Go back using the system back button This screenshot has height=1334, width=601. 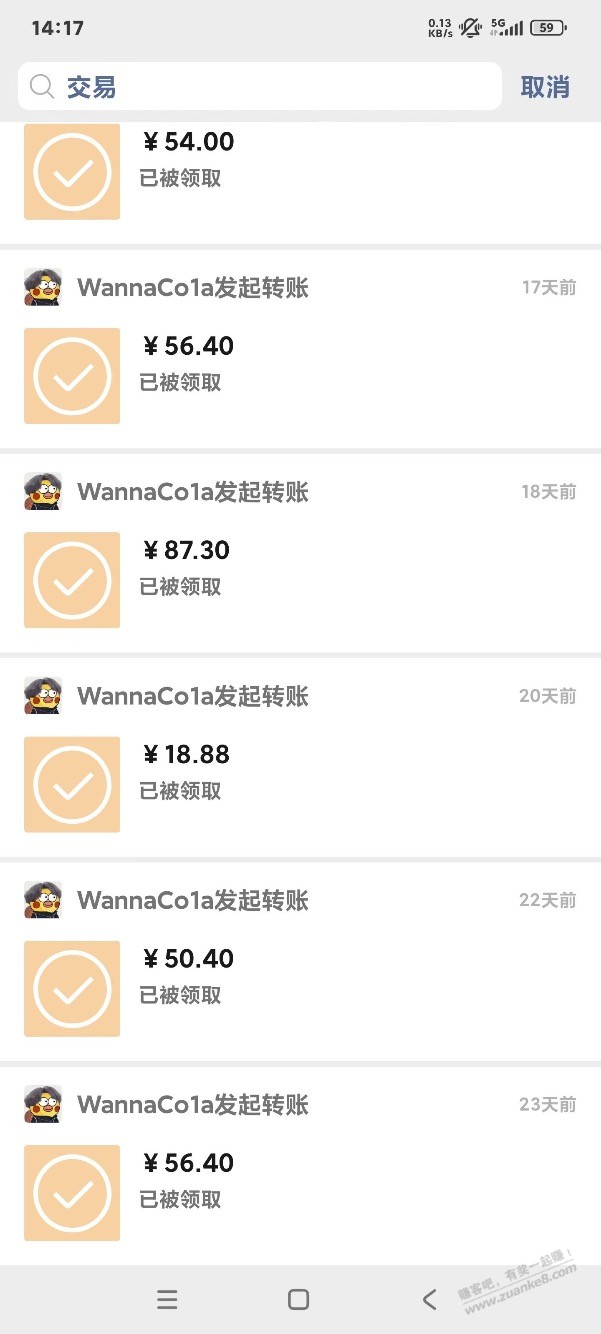[x=430, y=1299]
